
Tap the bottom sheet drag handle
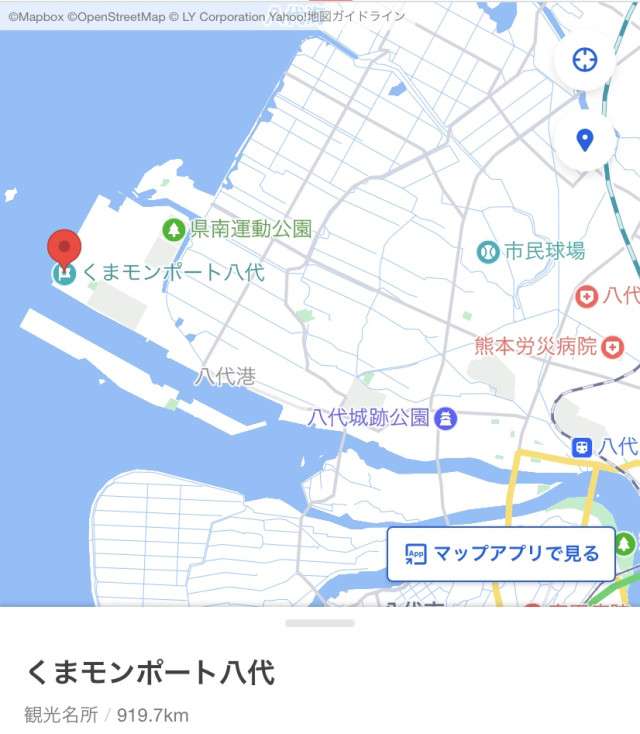click(320, 623)
